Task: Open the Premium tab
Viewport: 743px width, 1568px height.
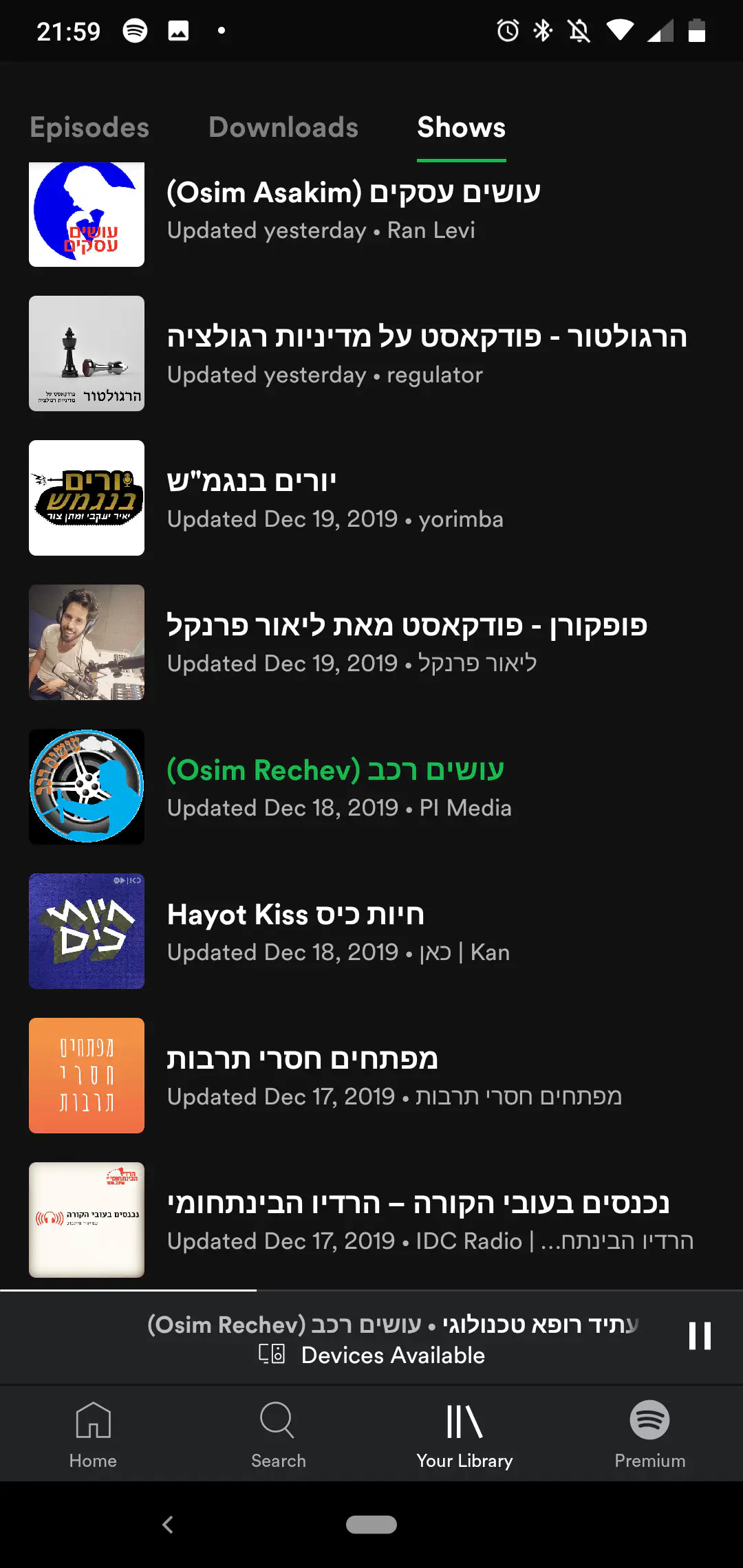Action: 649,1435
